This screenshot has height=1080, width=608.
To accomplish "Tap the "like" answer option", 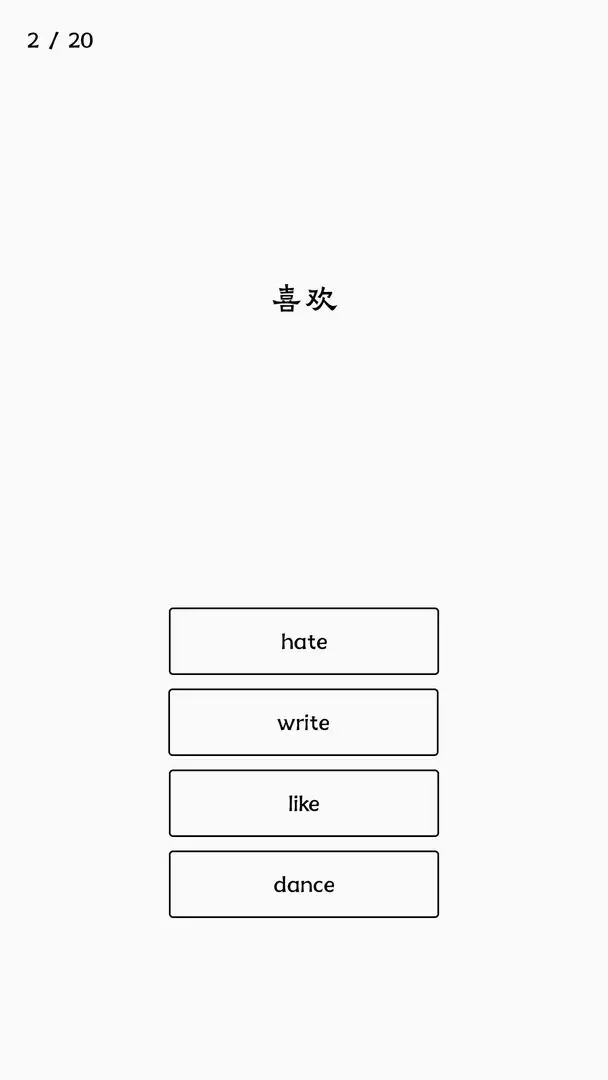I will 304,803.
